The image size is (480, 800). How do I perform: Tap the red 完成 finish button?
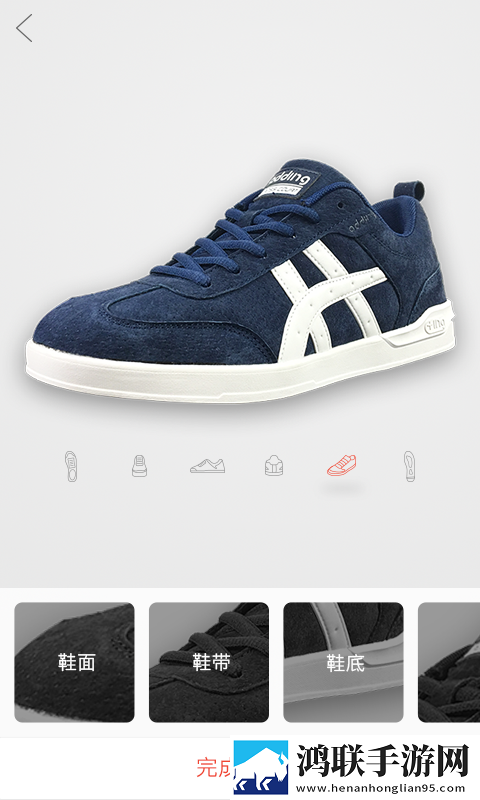[x=214, y=767]
